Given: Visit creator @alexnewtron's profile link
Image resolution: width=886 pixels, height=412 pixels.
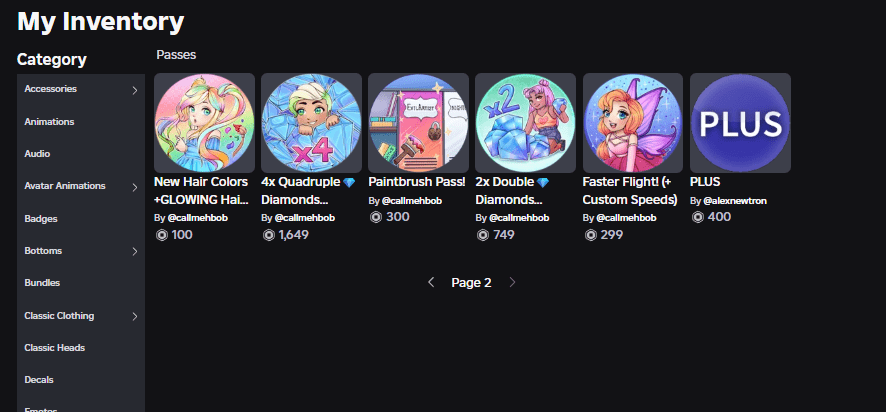Looking at the screenshot, I should [734, 201].
